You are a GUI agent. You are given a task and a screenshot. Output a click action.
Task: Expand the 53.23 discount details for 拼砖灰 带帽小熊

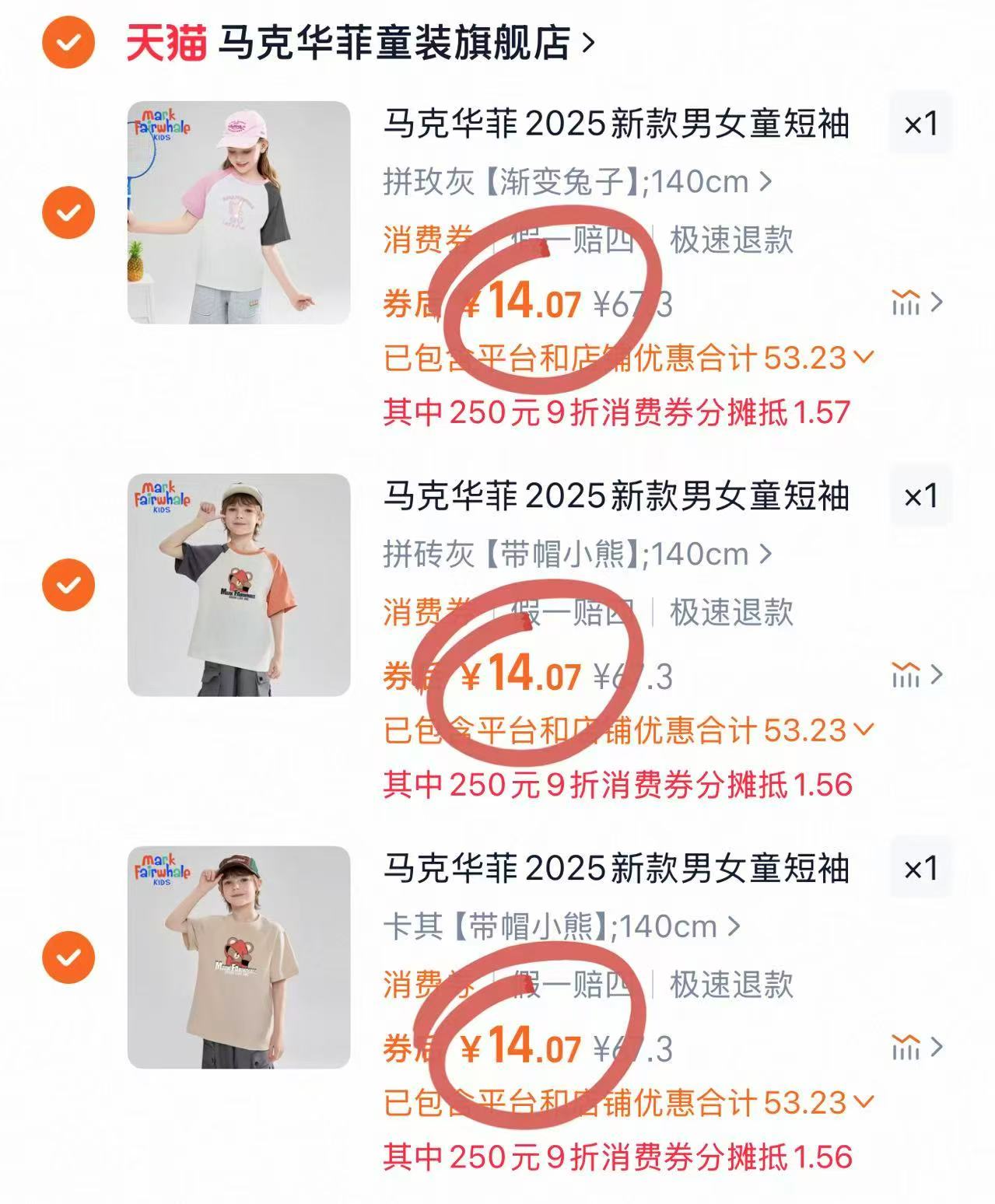863,730
